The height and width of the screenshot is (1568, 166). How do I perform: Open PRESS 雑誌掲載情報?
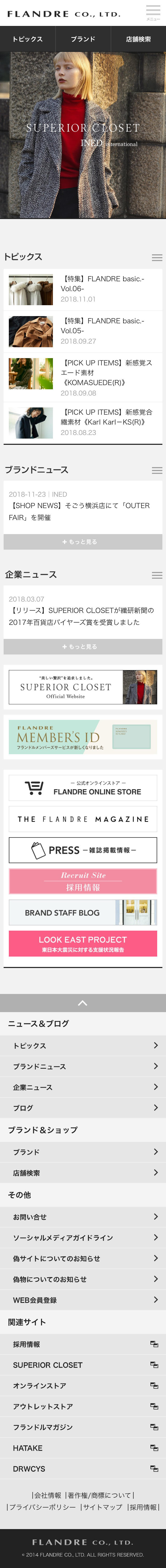tap(83, 850)
